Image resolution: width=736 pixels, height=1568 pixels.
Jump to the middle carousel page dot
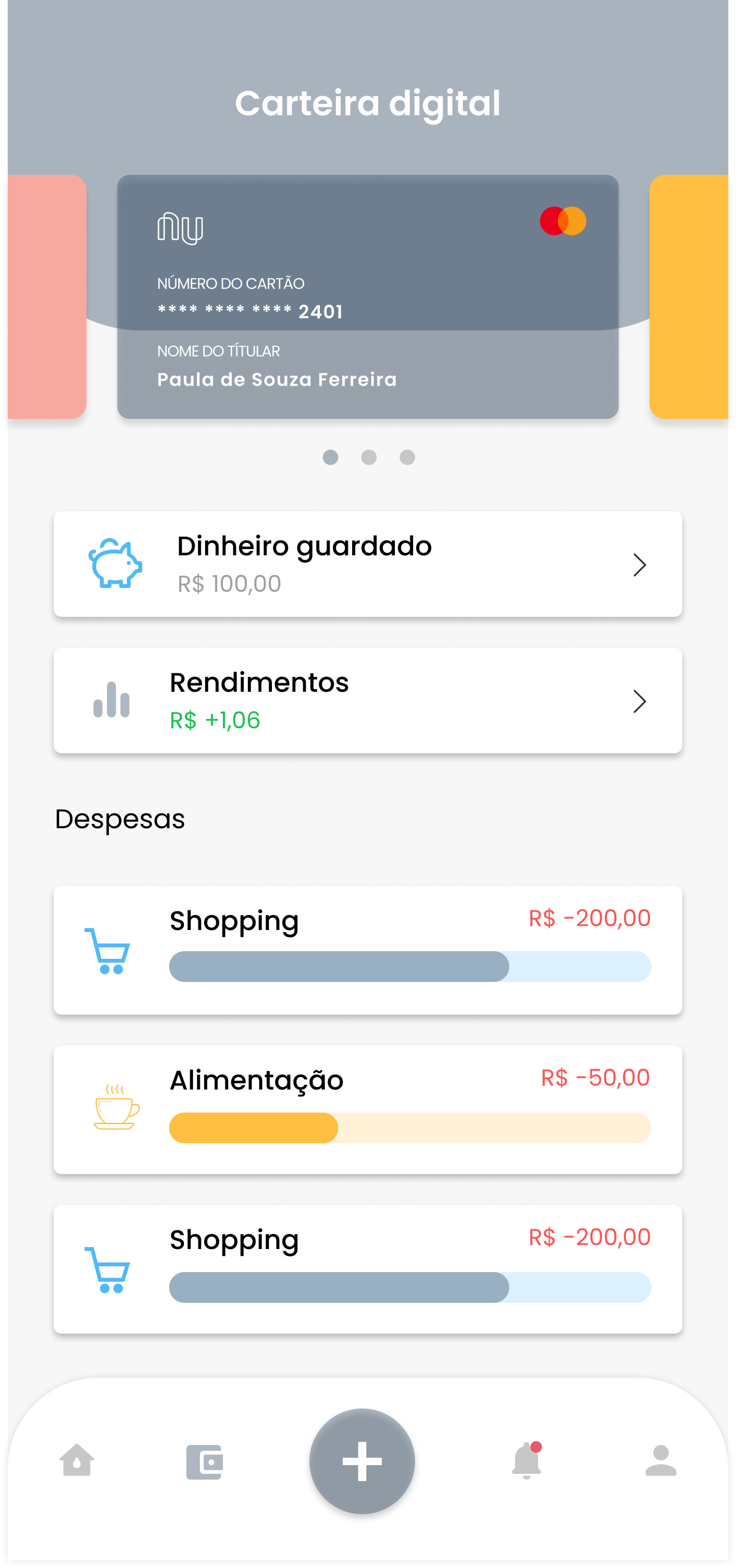point(368,457)
